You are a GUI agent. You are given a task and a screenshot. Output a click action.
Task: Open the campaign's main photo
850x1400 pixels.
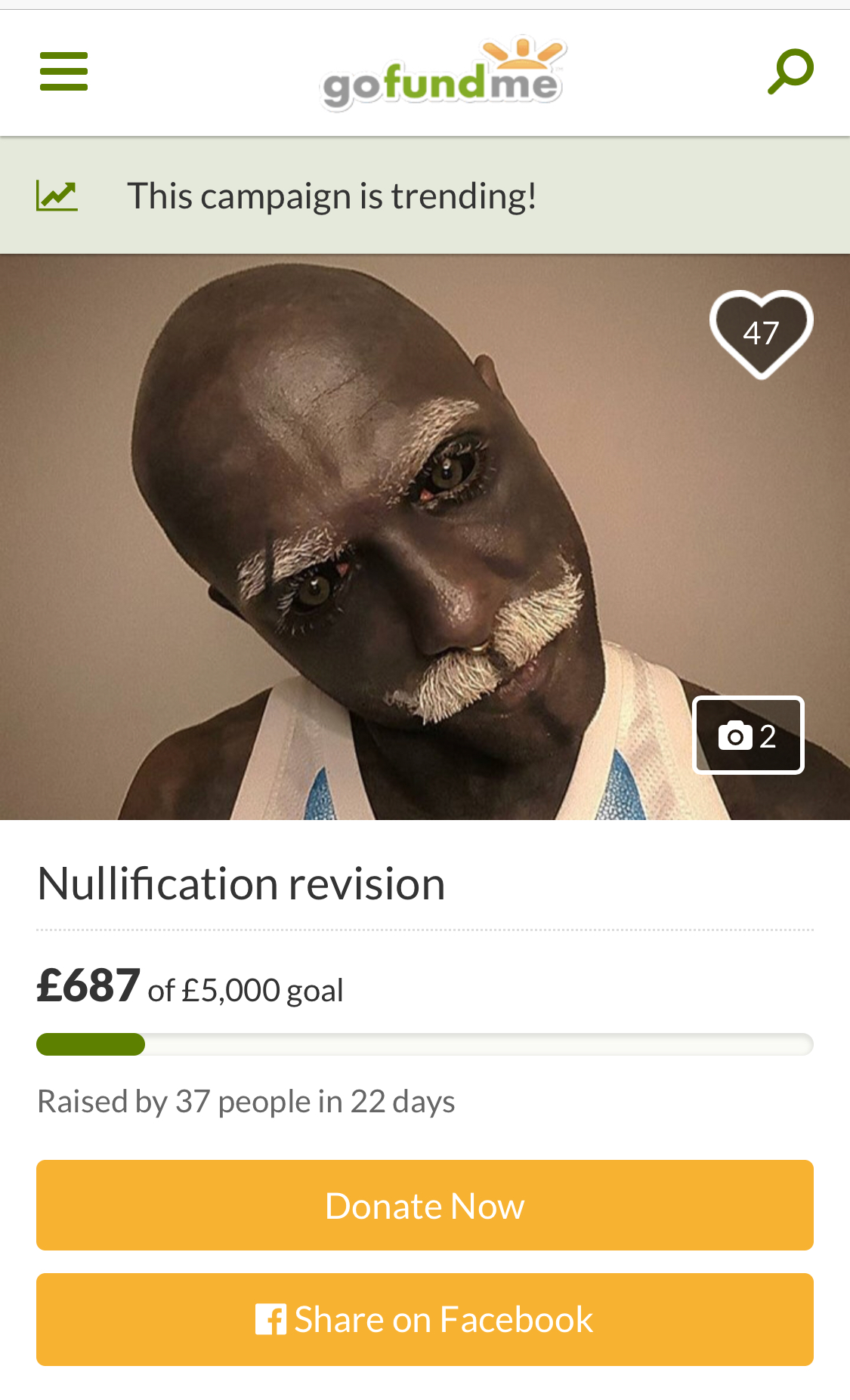425,537
